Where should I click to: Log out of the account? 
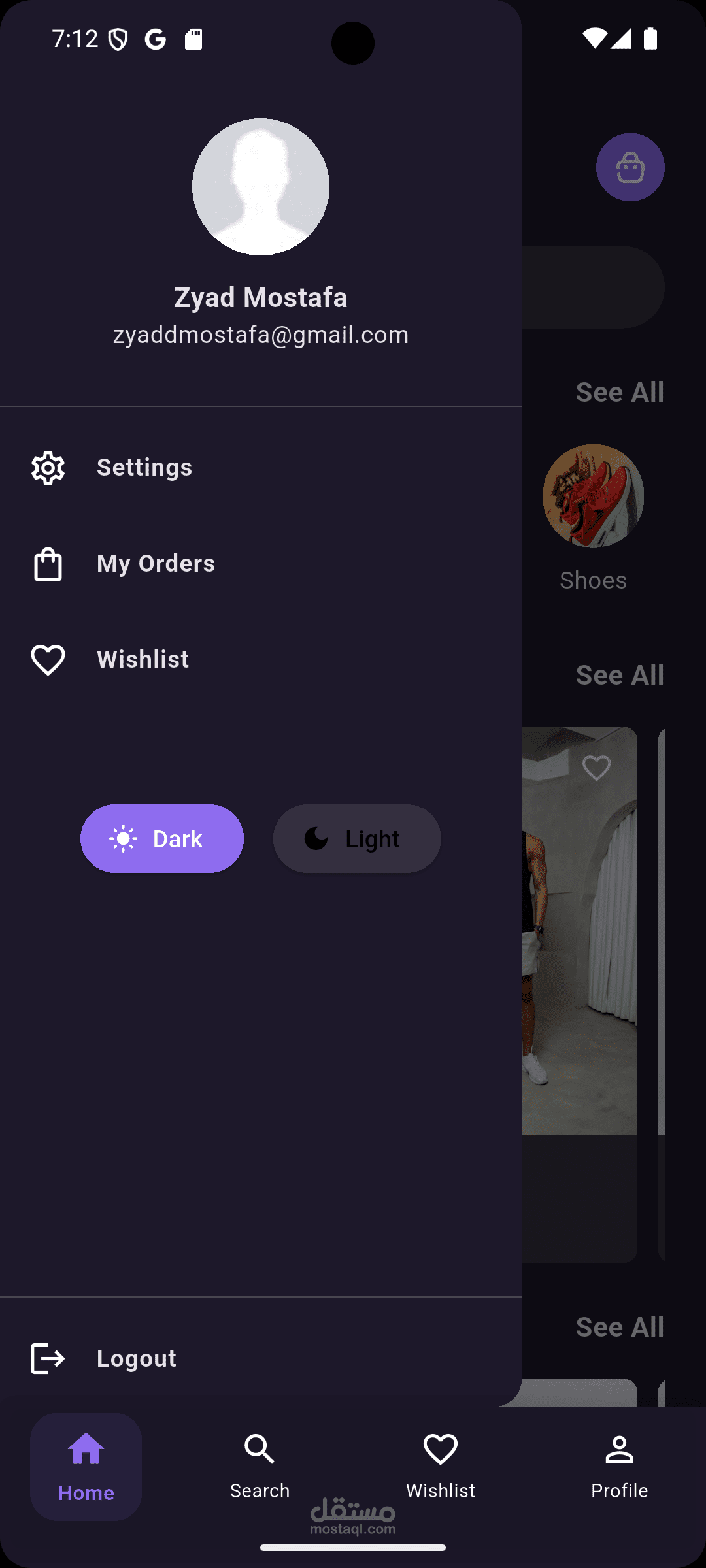260,1359
